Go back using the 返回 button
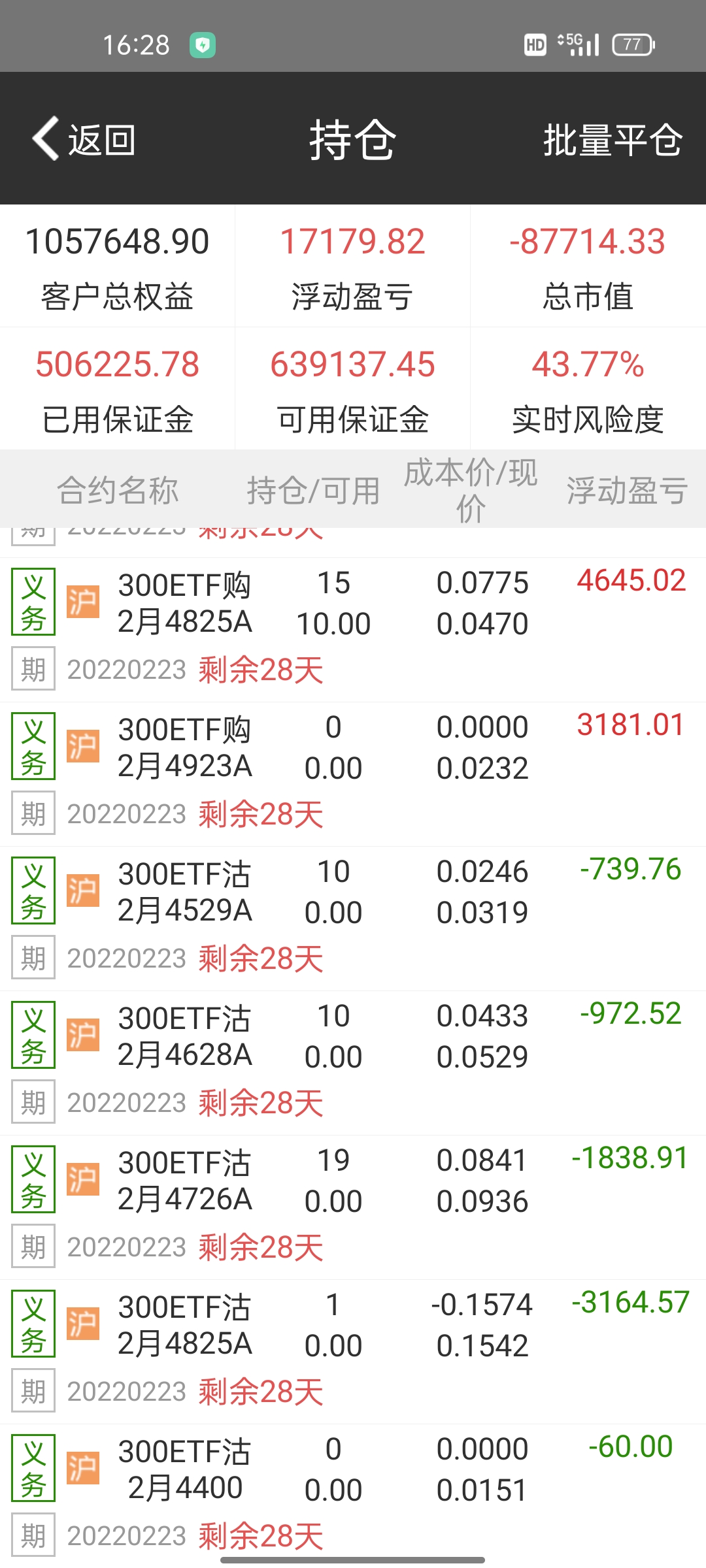This screenshot has width=706, height=1568. (x=85, y=139)
